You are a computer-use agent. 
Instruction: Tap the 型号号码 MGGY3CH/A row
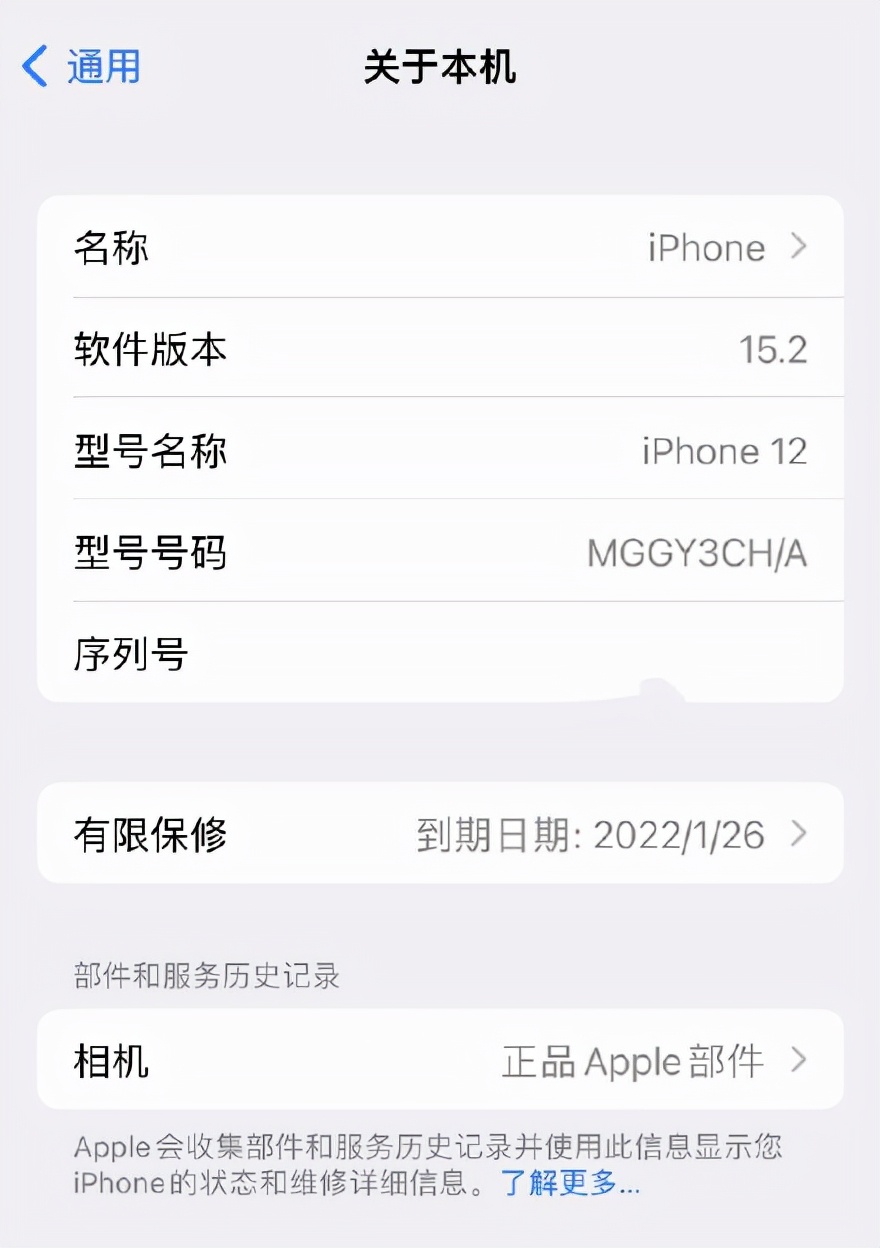pyautogui.click(x=440, y=551)
